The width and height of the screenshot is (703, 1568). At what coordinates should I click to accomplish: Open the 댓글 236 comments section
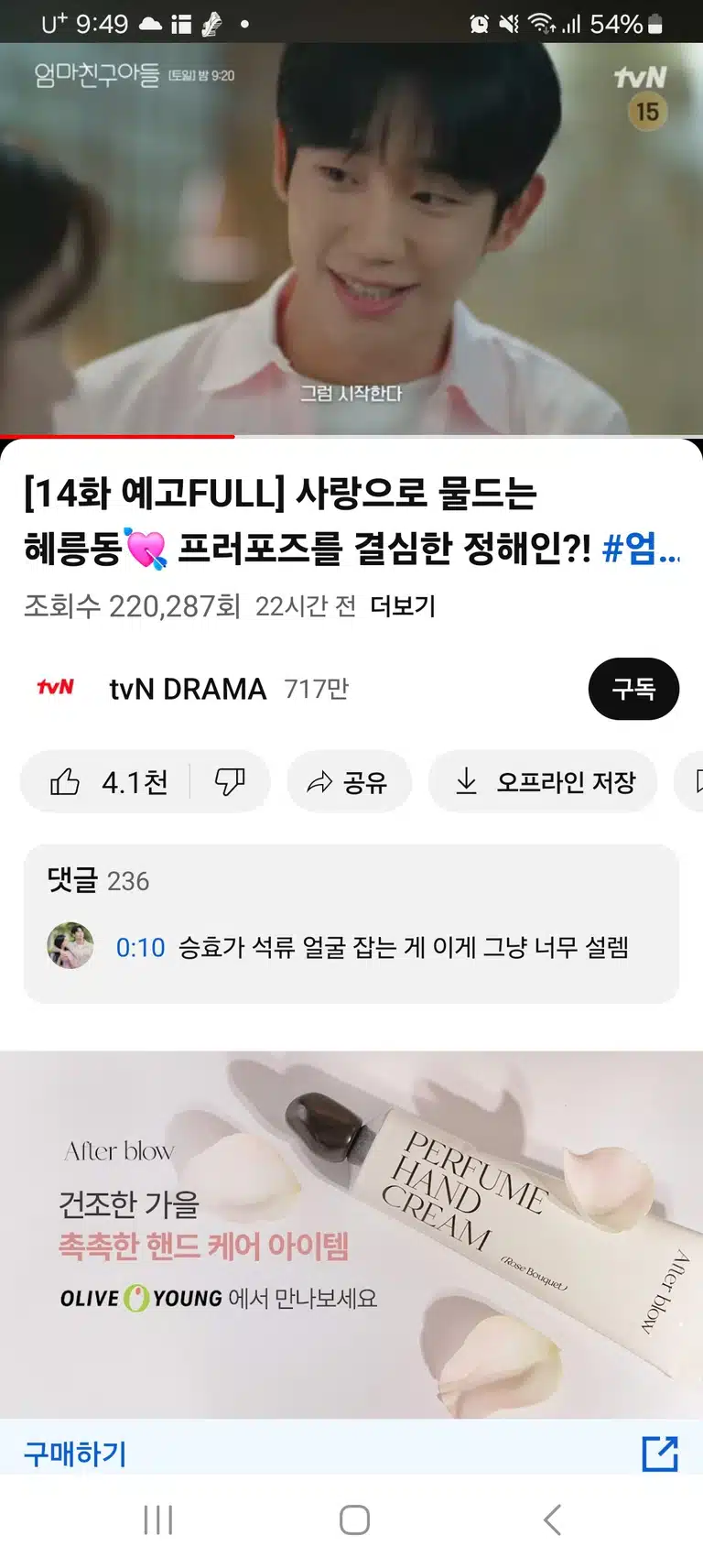pos(351,923)
